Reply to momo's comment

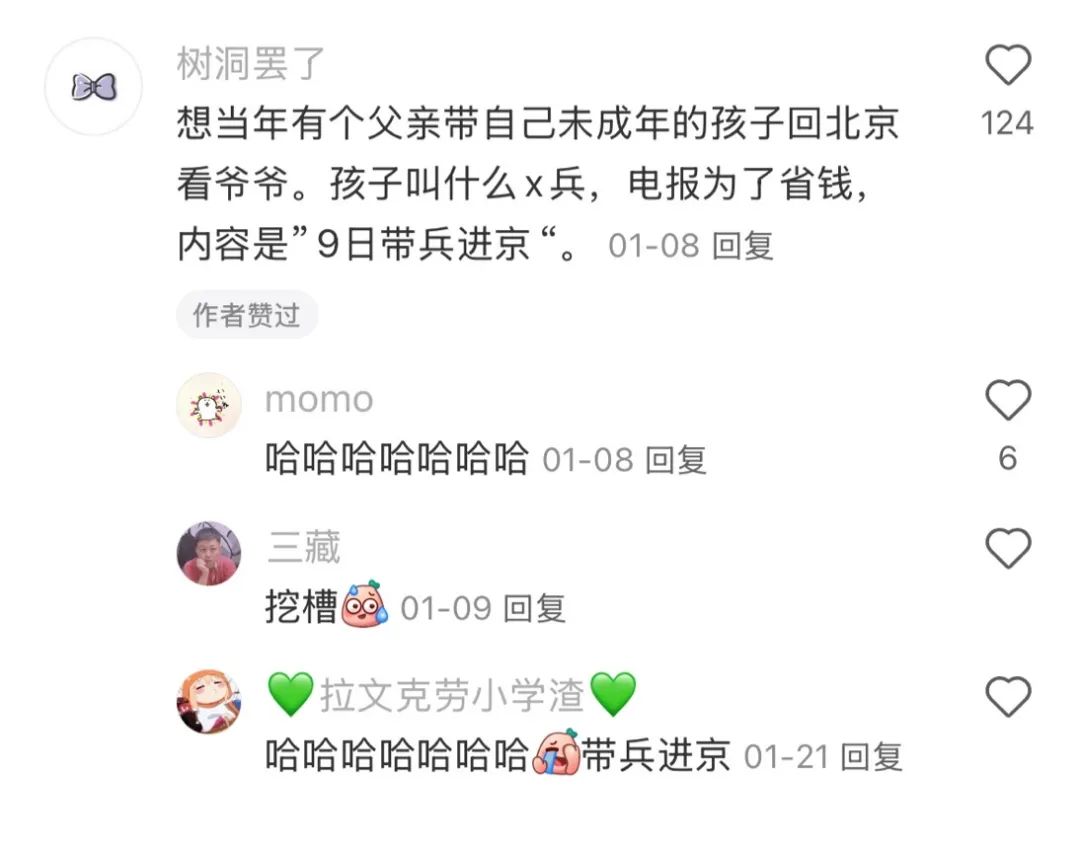click(675, 460)
